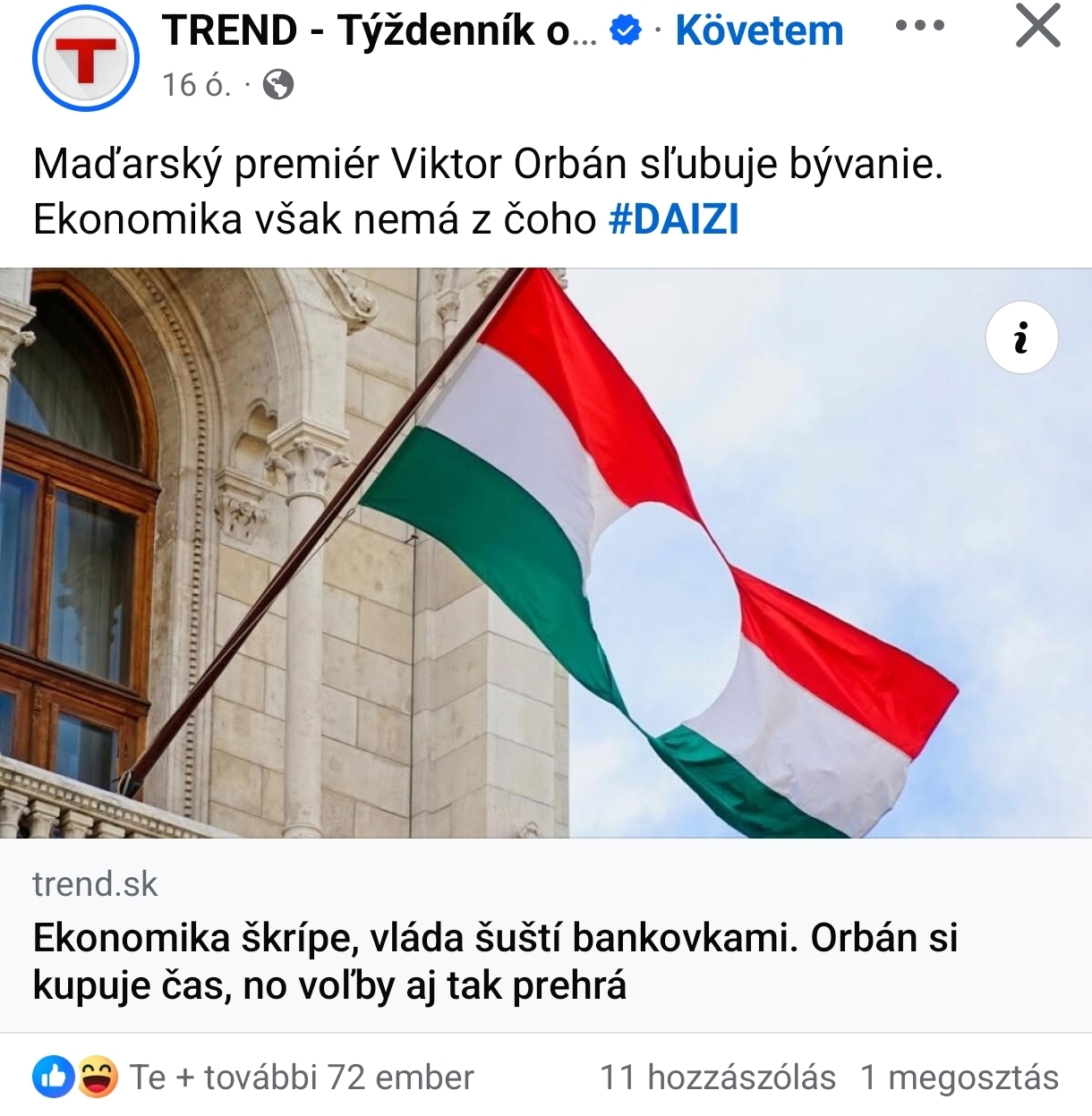The width and height of the screenshot is (1092, 1116).
Task: View who reacted: Te + további 72 ember
Action: (x=300, y=1078)
